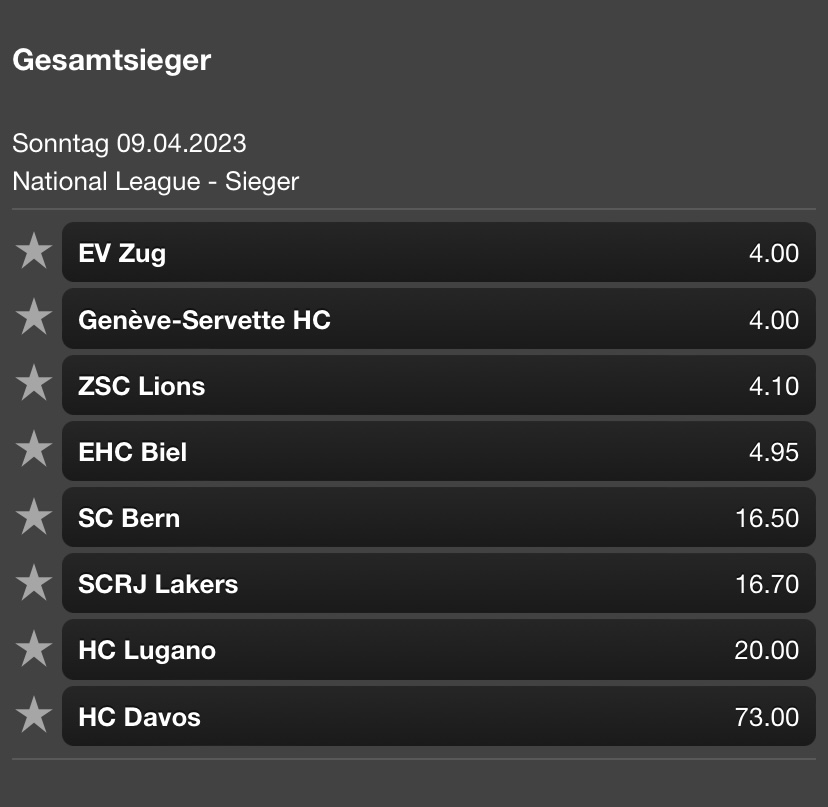Toggle star next to HC Lugano

(34, 649)
